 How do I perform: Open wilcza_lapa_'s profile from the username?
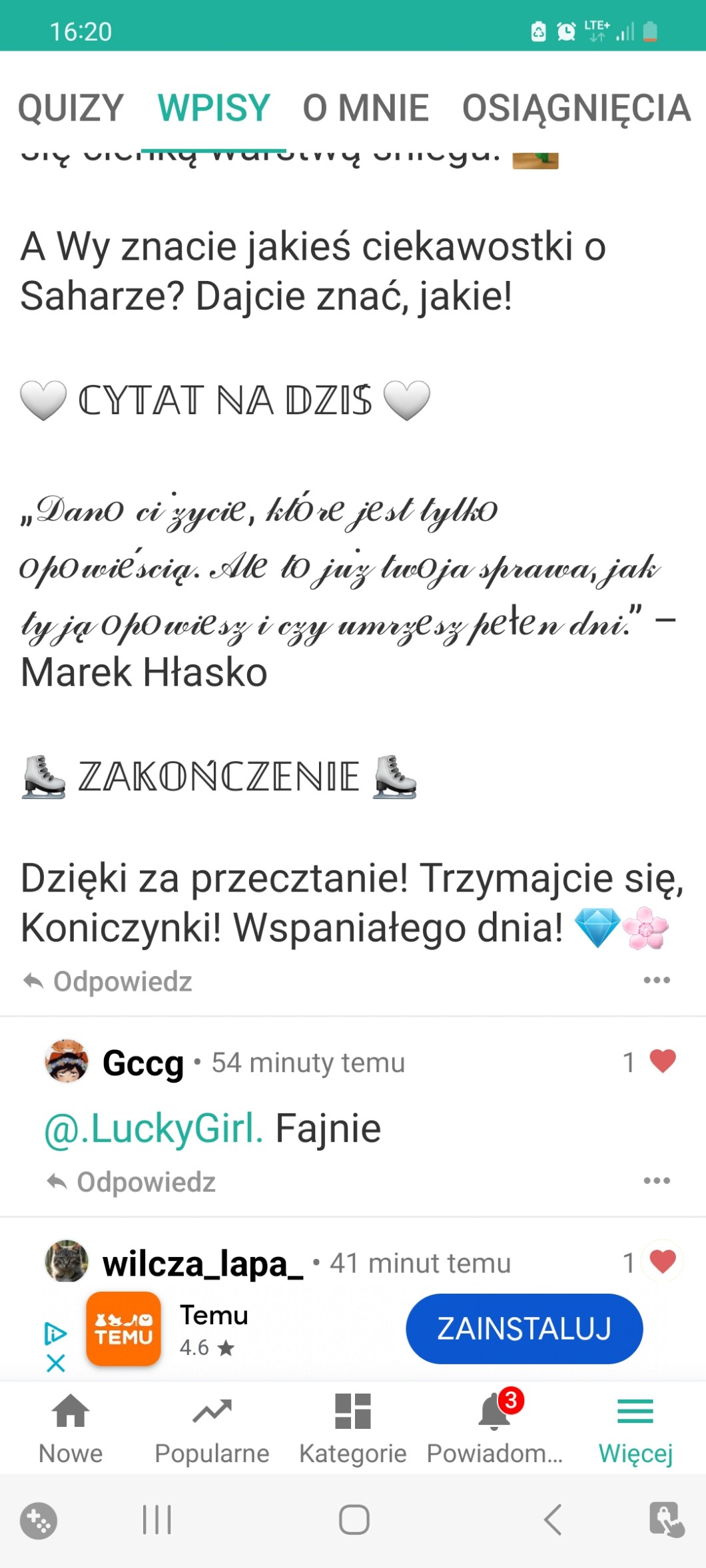[202, 1263]
